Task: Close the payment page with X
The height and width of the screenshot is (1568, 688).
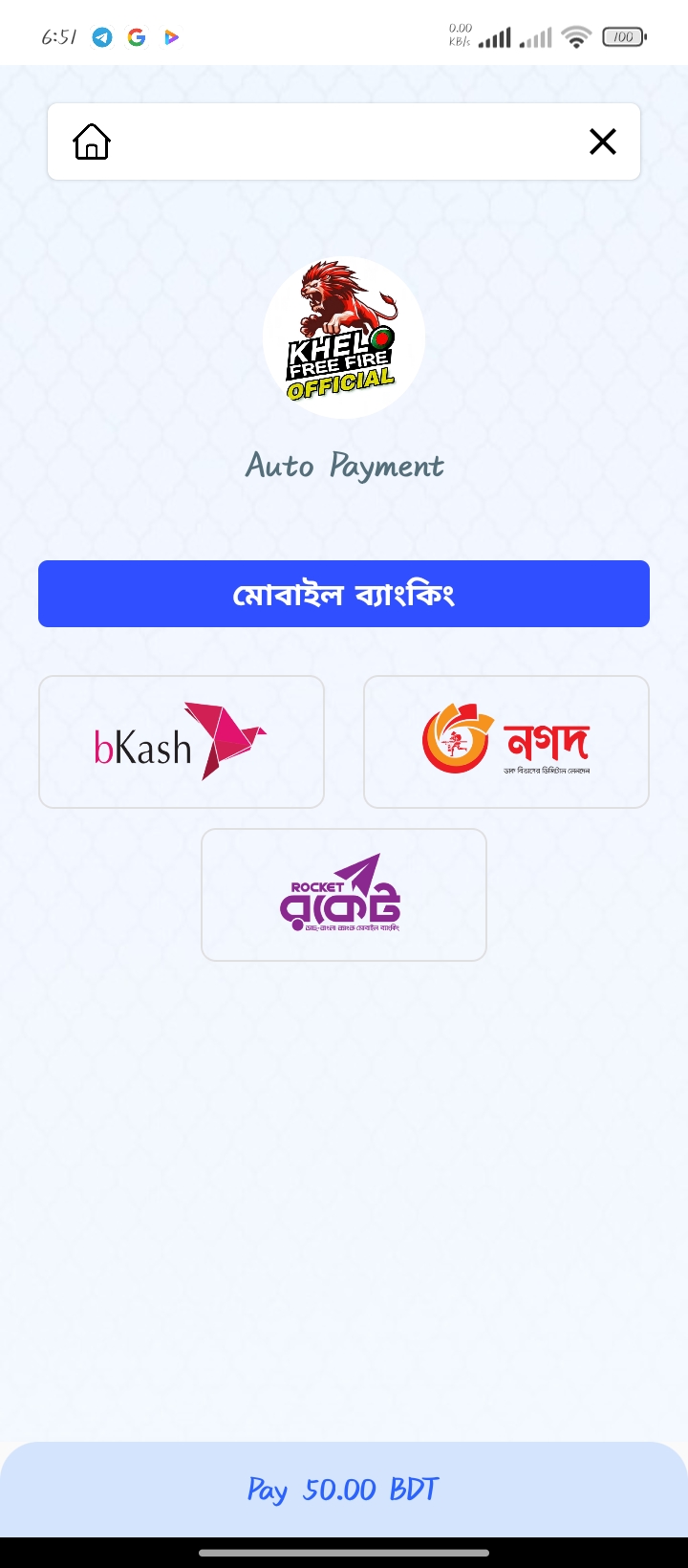Action: click(x=603, y=142)
